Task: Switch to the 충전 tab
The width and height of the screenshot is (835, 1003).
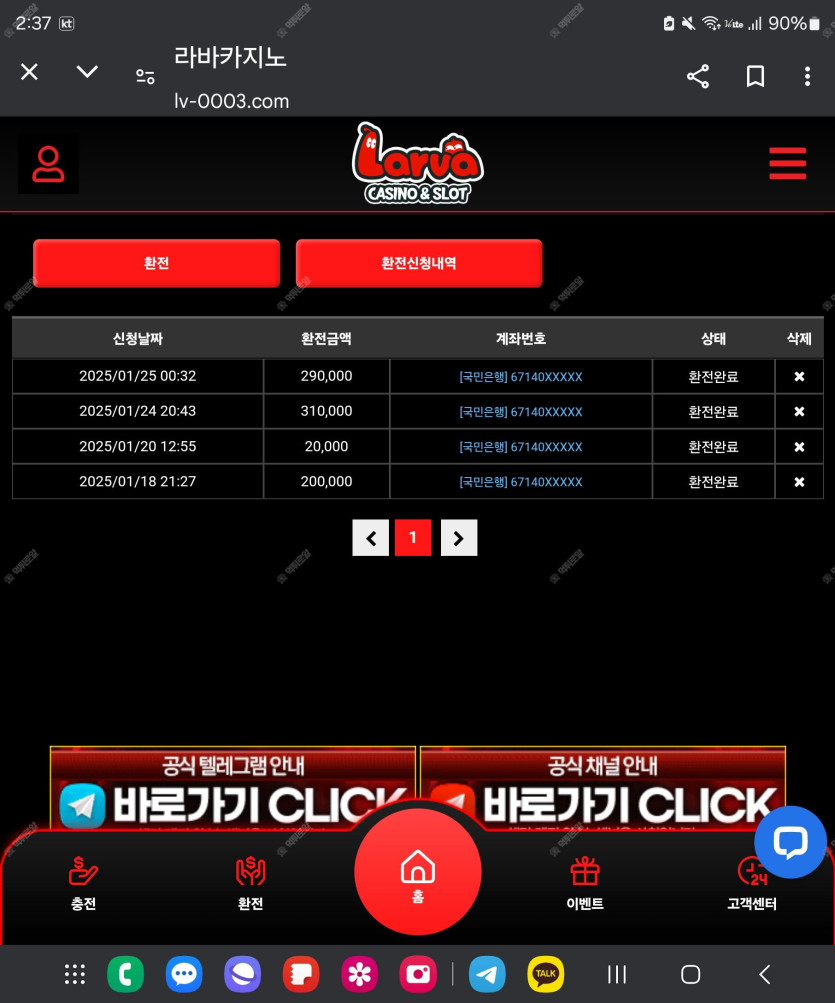Action: [83, 883]
